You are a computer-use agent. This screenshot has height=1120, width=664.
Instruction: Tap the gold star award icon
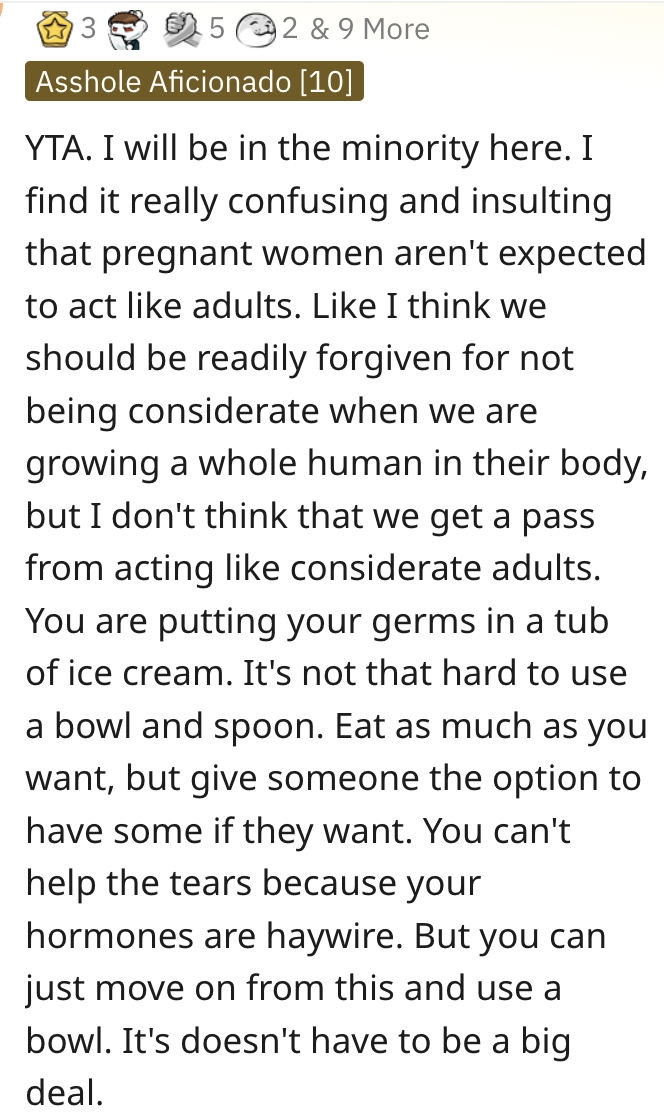55,28
